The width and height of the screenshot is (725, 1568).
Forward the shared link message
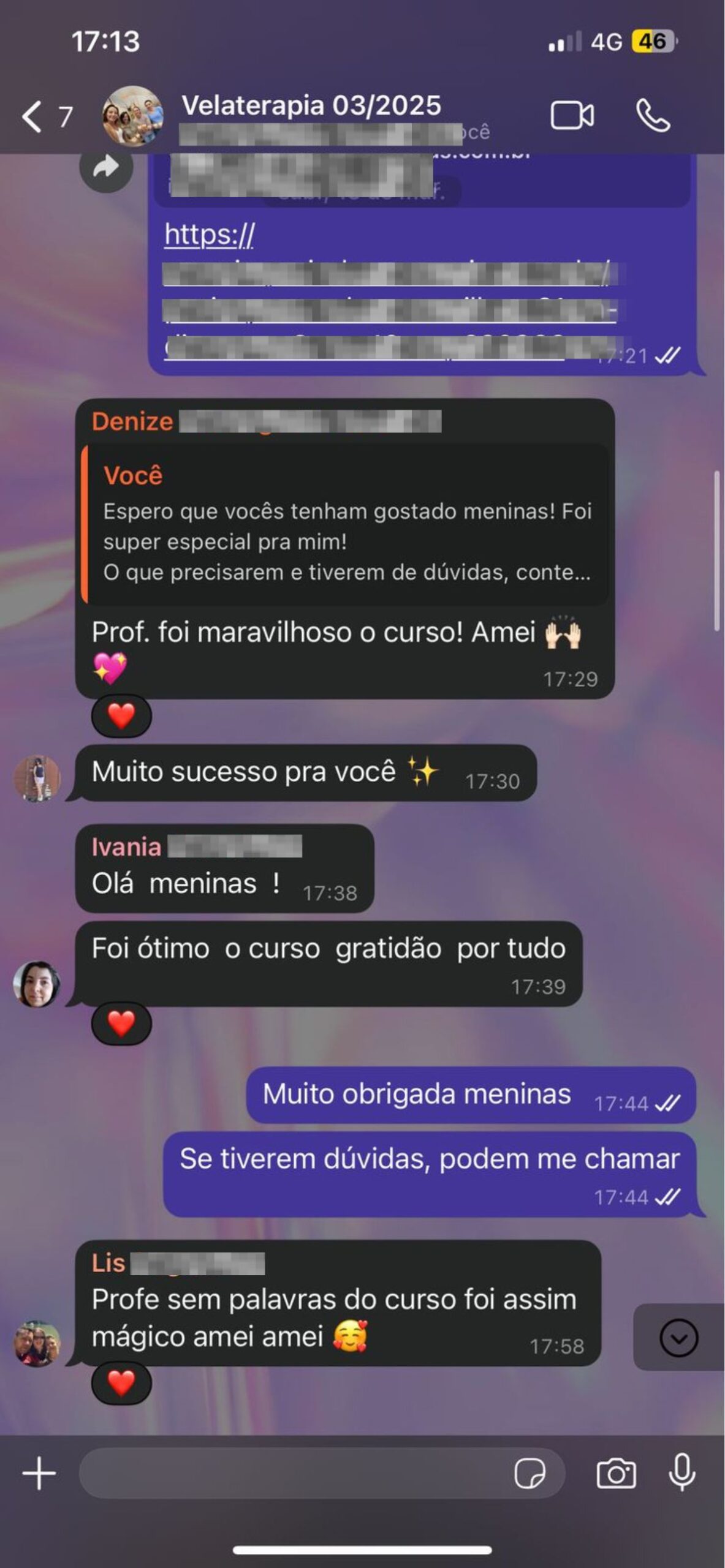point(106,167)
